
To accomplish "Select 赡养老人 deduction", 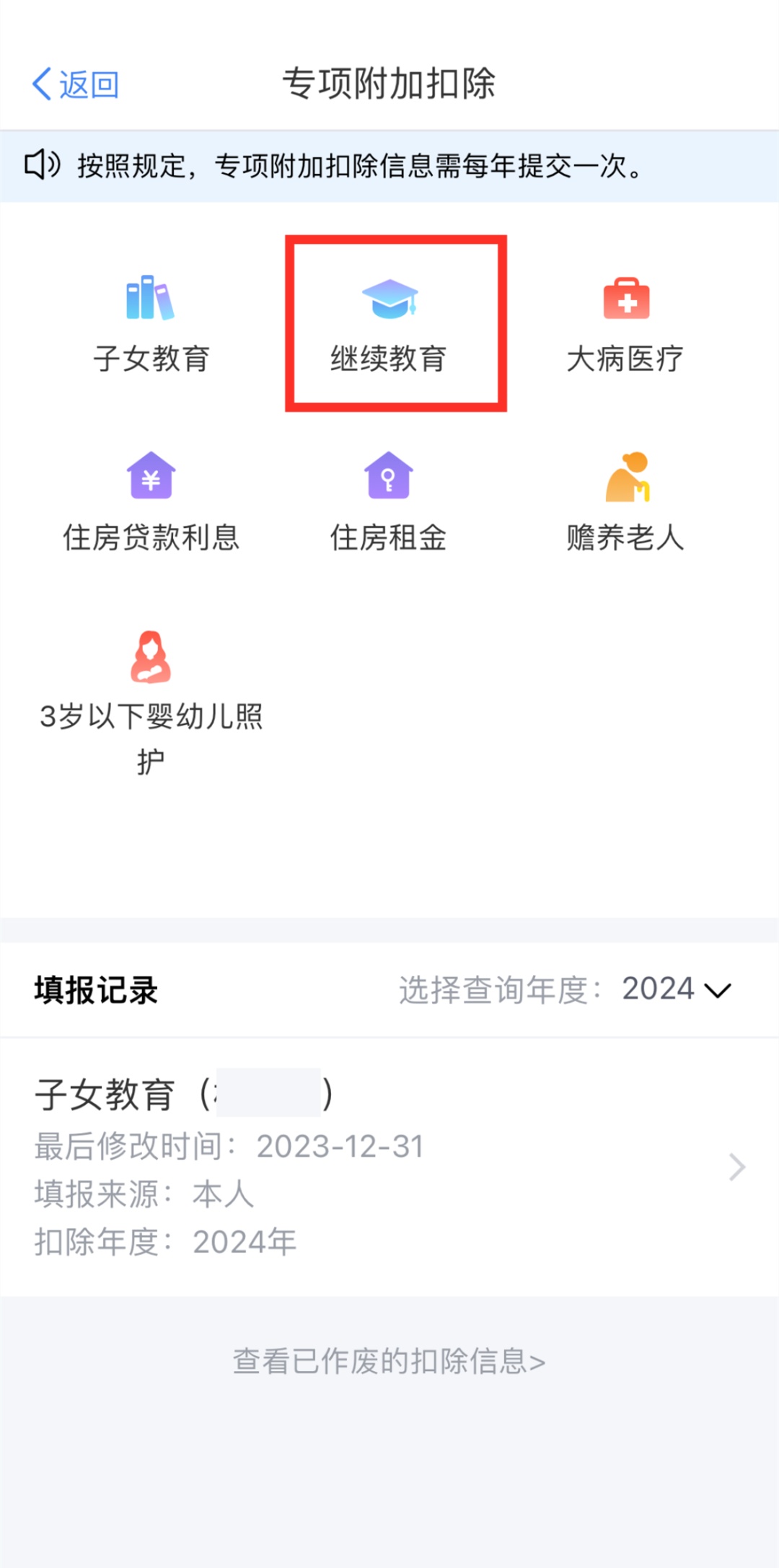I will 625,503.
